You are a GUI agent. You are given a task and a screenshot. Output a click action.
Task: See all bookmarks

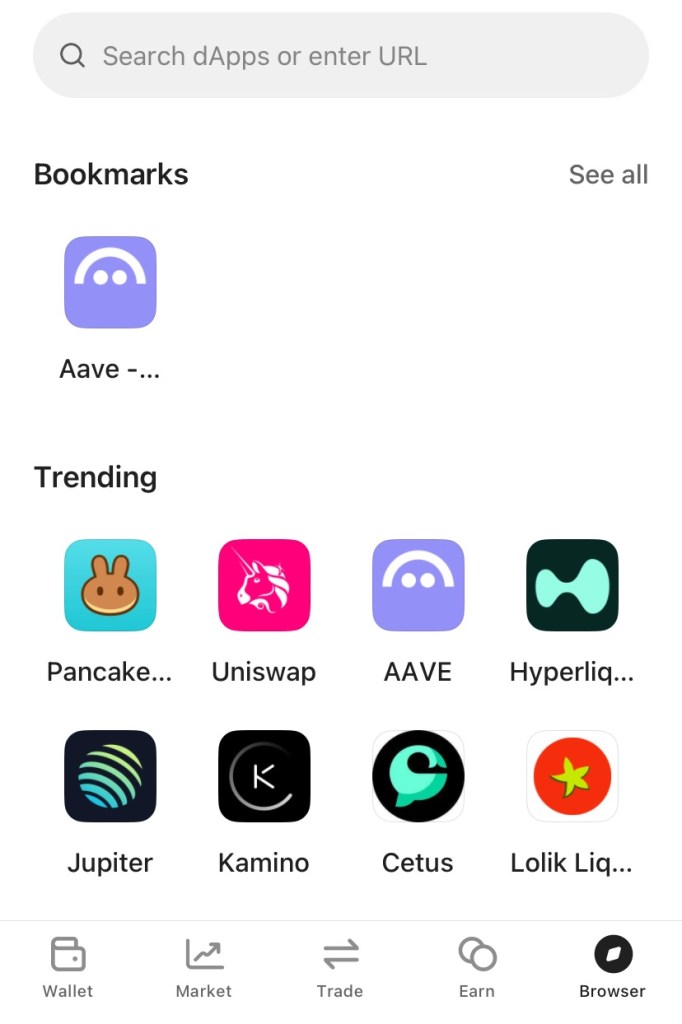608,175
